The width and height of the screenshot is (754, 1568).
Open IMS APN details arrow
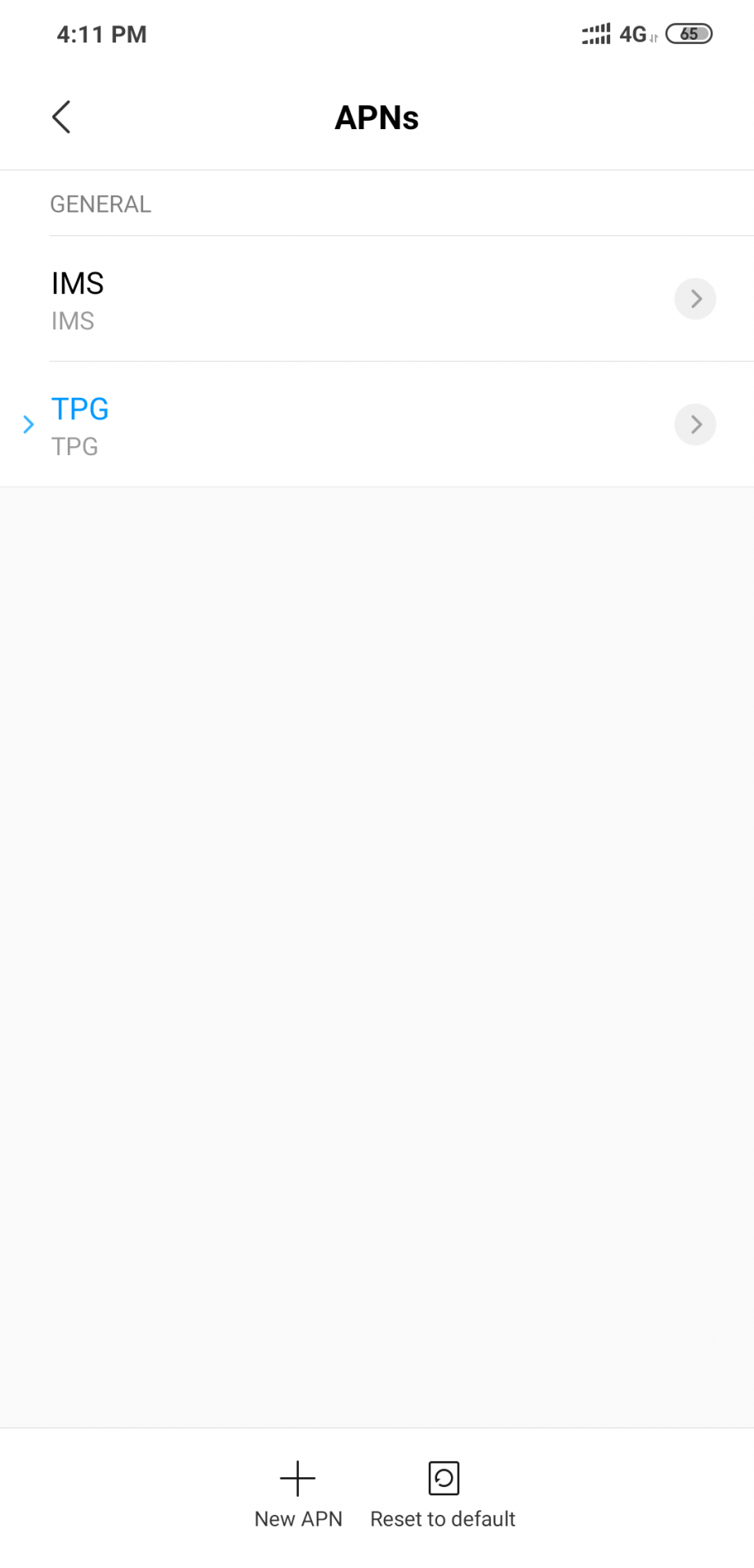(695, 299)
